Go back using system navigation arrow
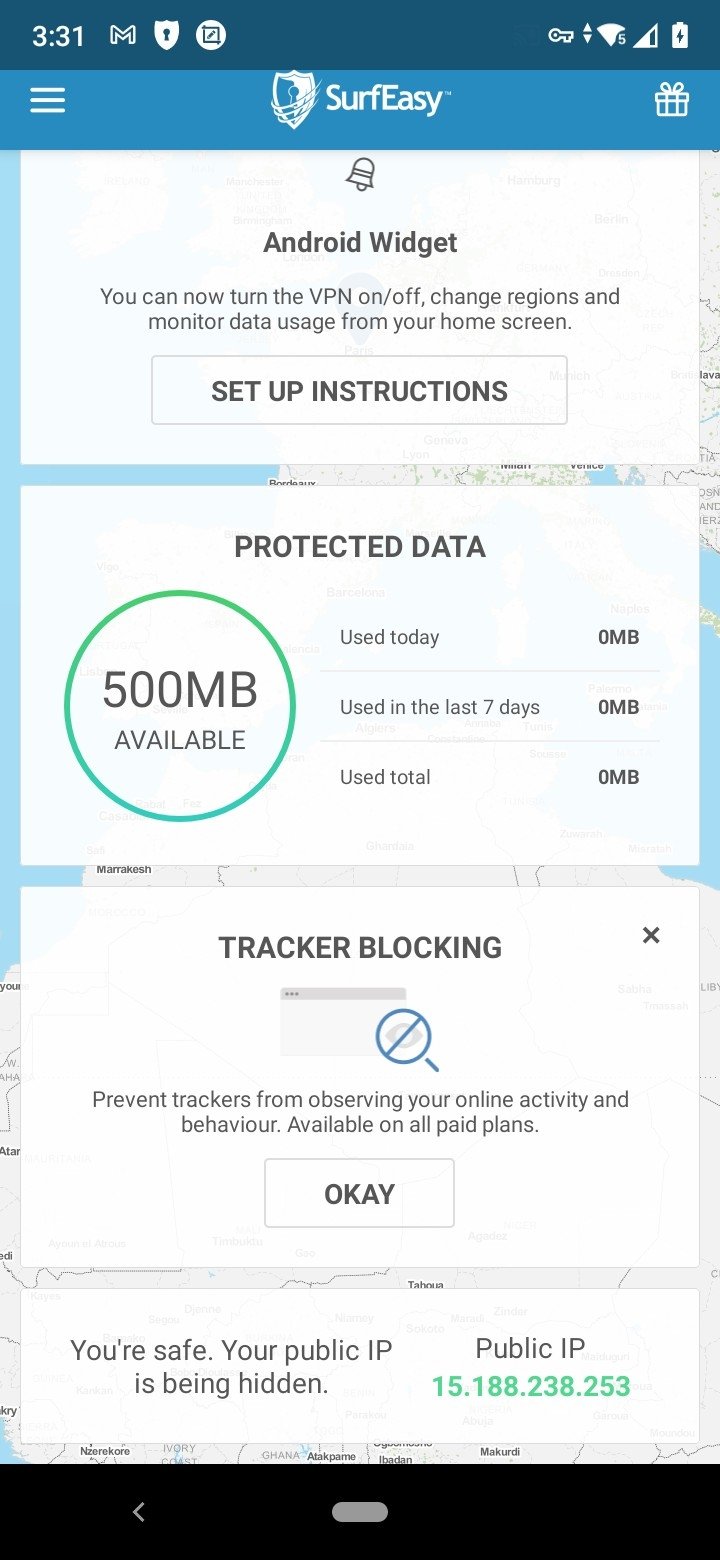 139,1512
